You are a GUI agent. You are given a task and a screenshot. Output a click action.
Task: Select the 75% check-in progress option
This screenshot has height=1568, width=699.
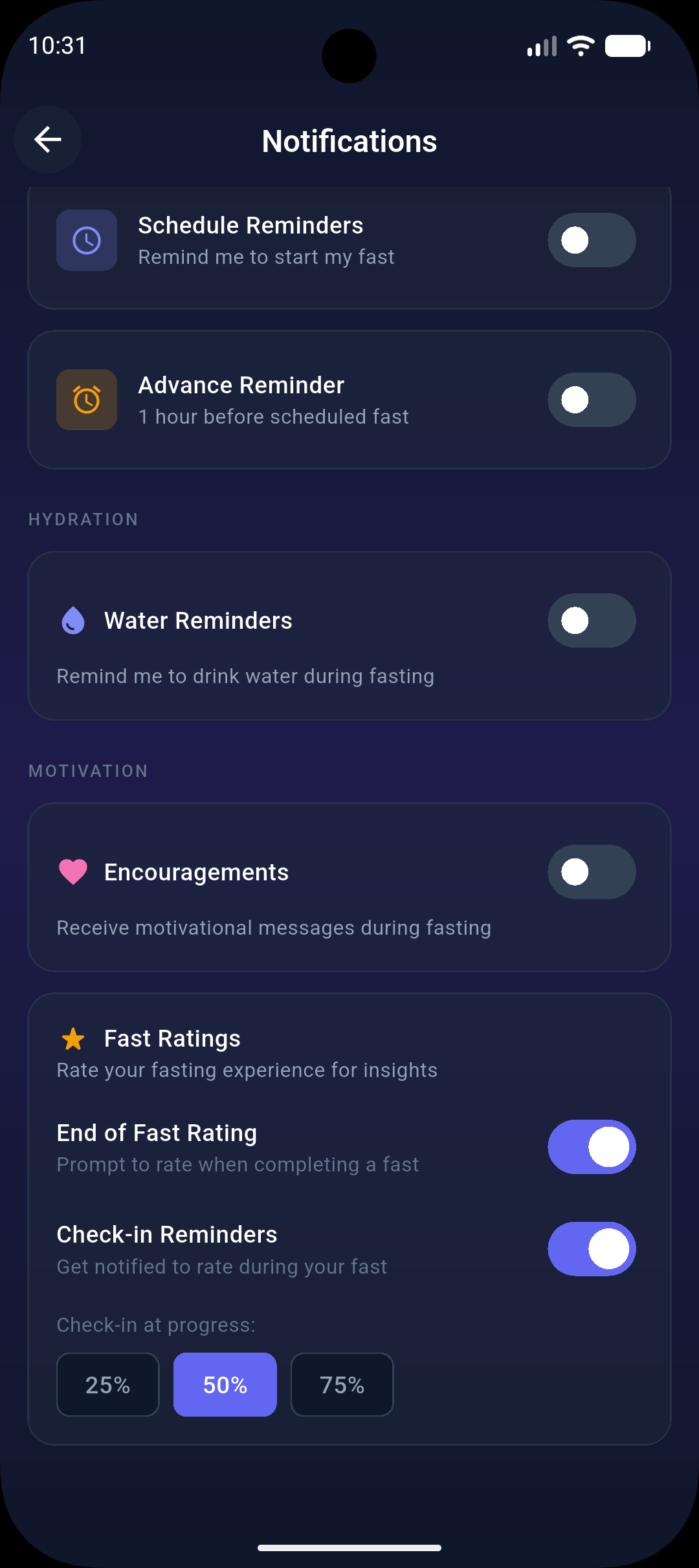coord(342,1384)
